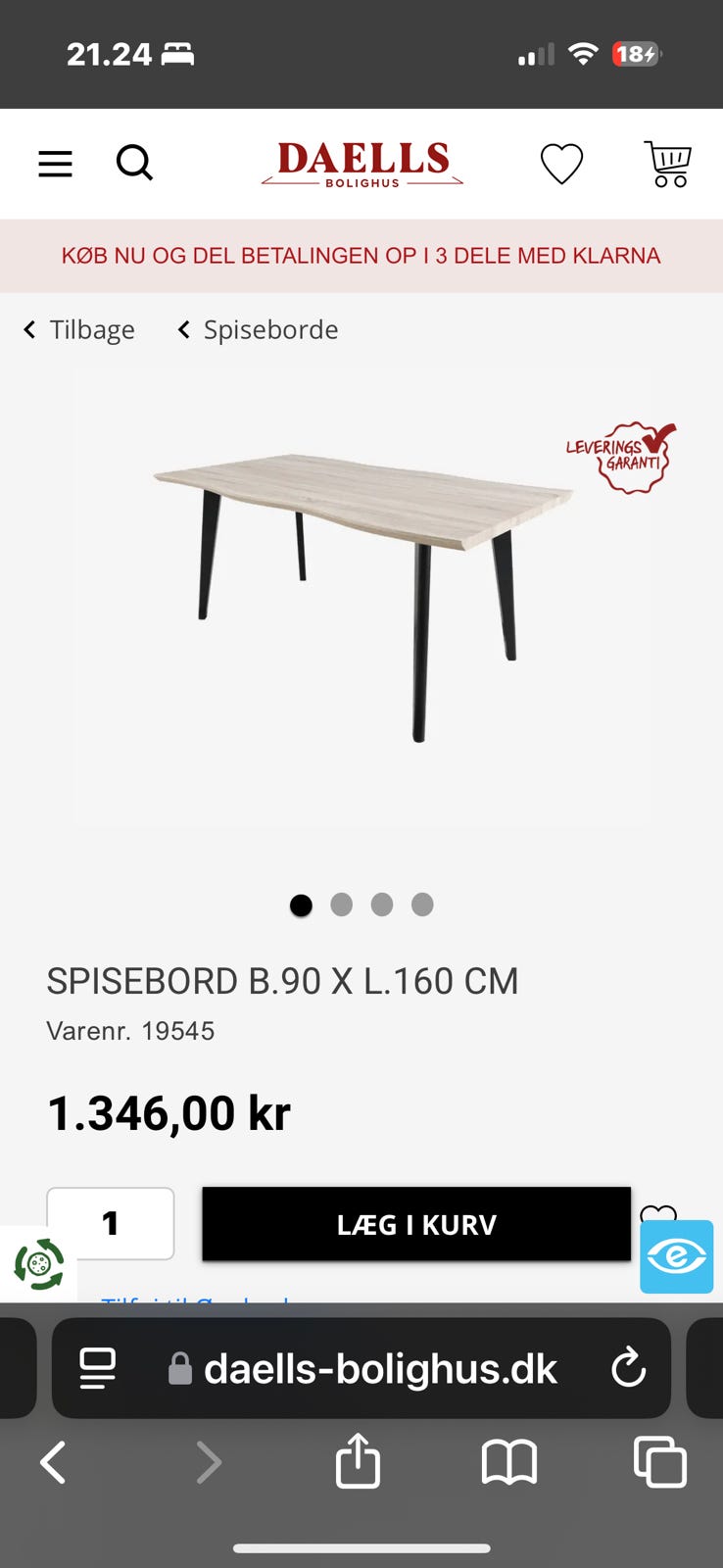Select the first image carousel dot
The image size is (723, 1568).
[301, 905]
